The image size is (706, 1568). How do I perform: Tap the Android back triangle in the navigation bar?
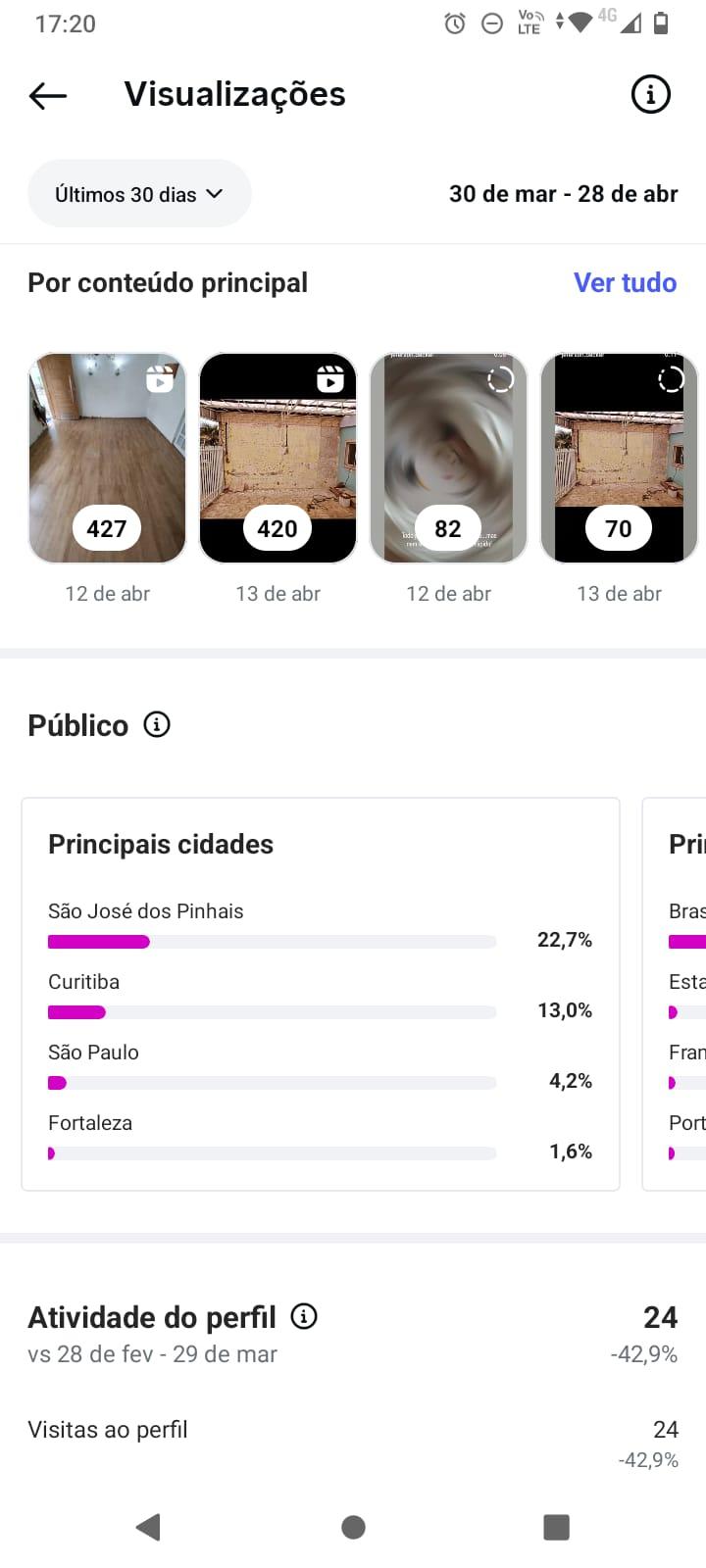click(148, 1526)
